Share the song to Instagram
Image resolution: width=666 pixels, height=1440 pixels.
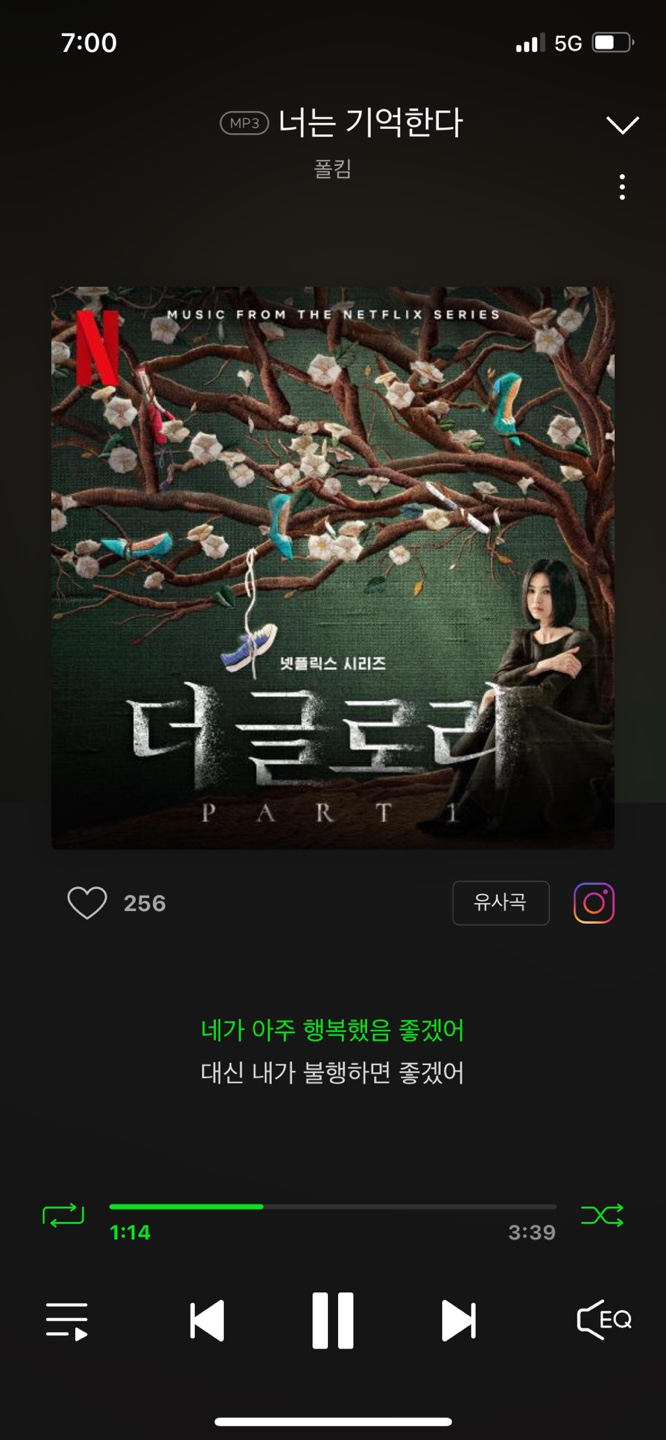593,903
